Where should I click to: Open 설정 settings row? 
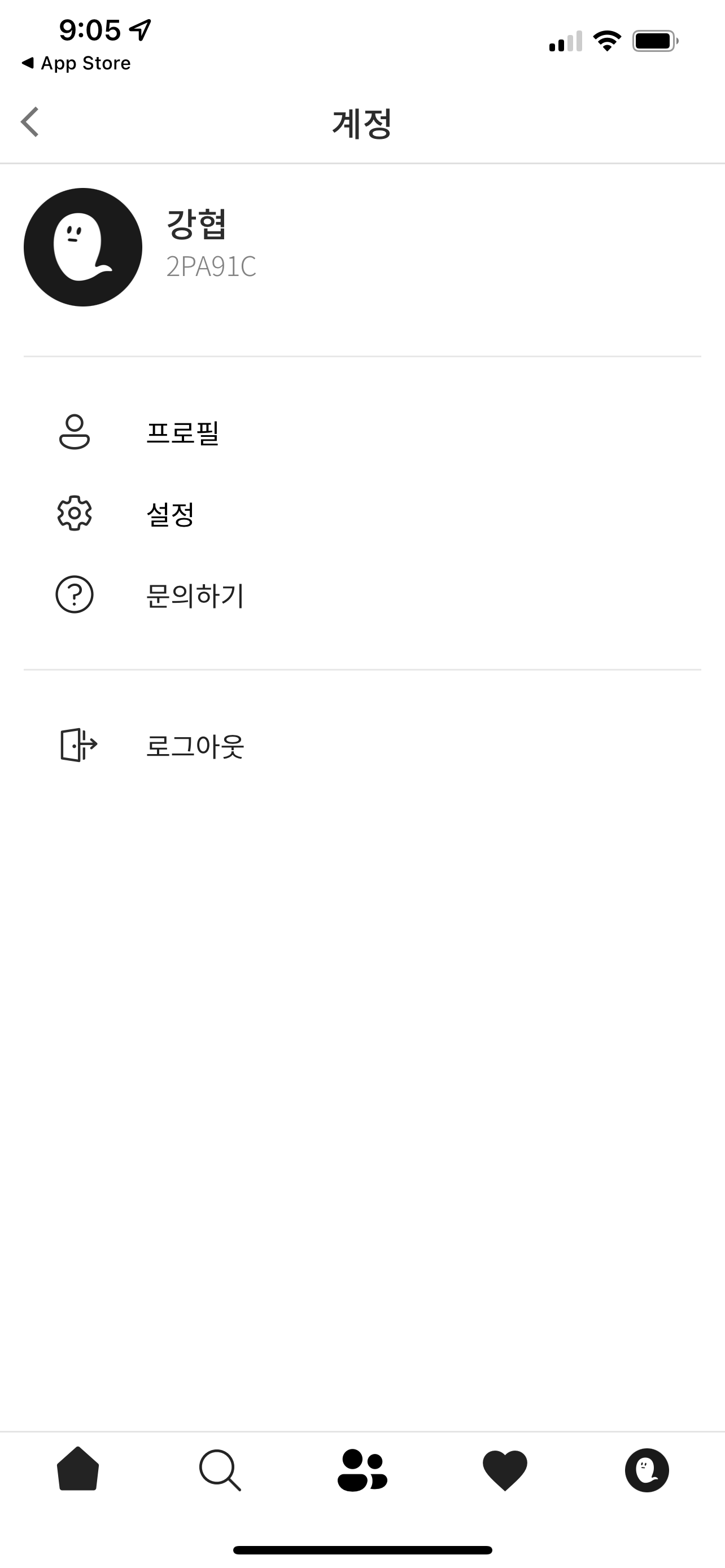pos(362,514)
